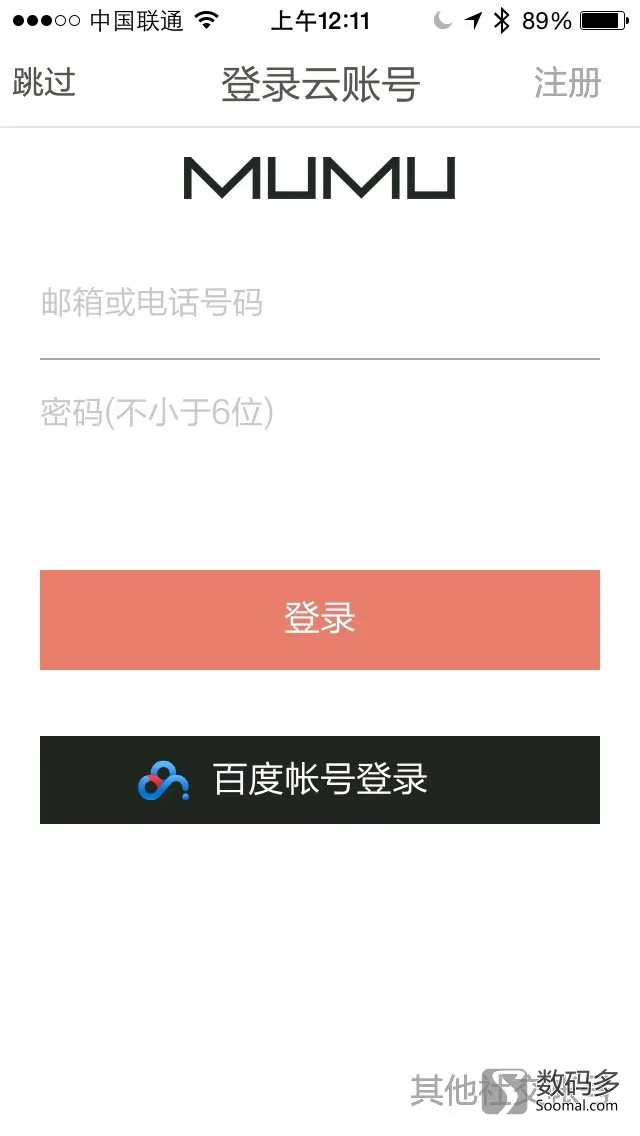The width and height of the screenshot is (640, 1136).
Task: Select the 密码 password field
Action: pyautogui.click(x=320, y=414)
